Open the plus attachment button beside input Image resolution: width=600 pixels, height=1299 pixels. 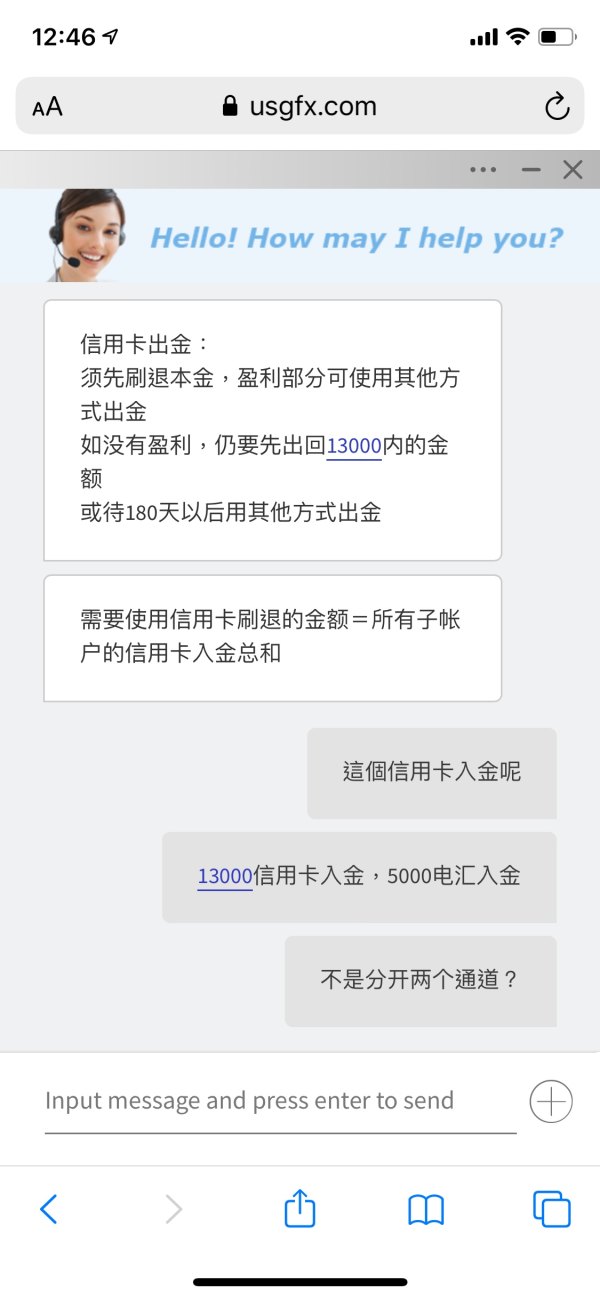(x=550, y=1101)
